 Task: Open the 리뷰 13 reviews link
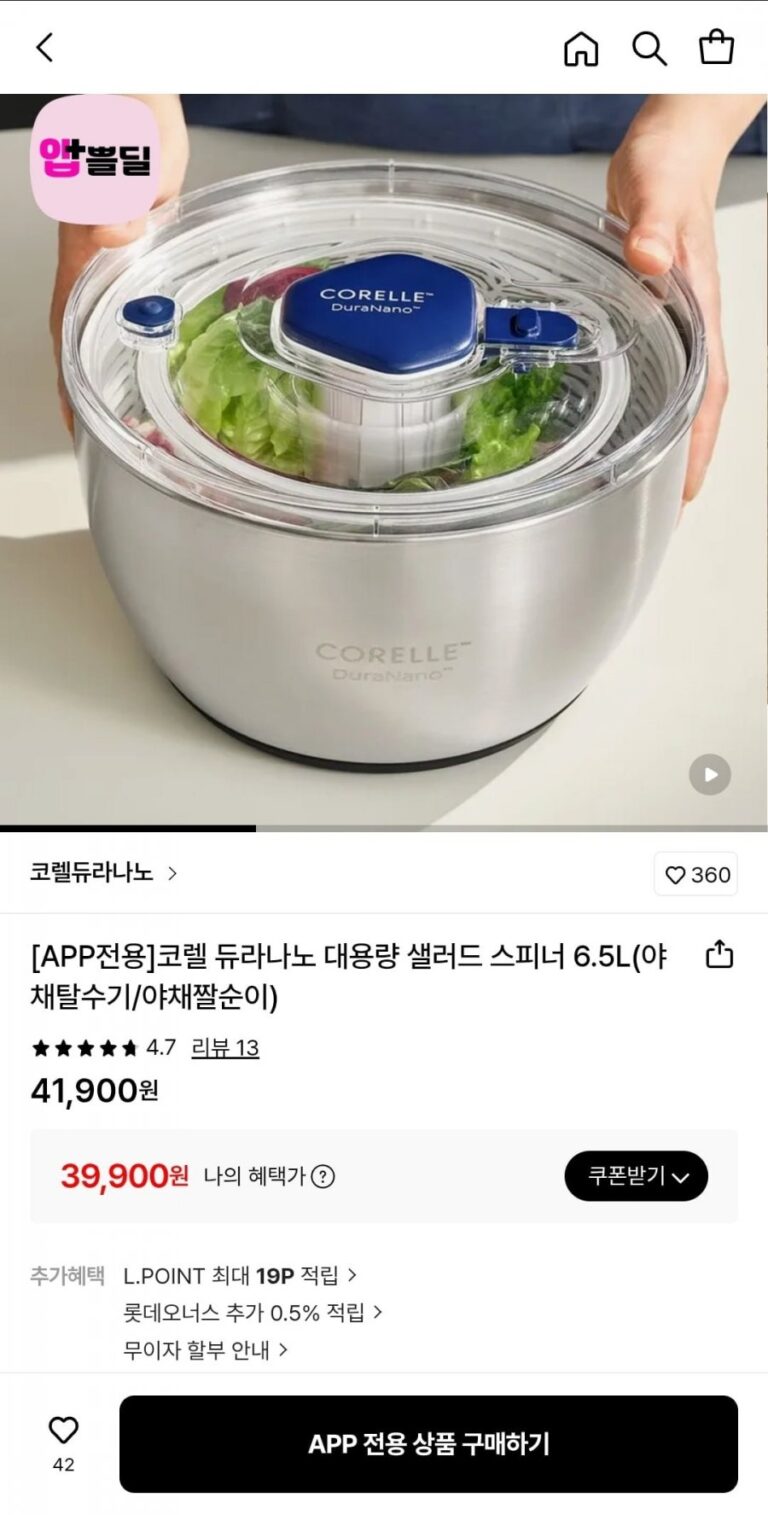click(225, 1048)
